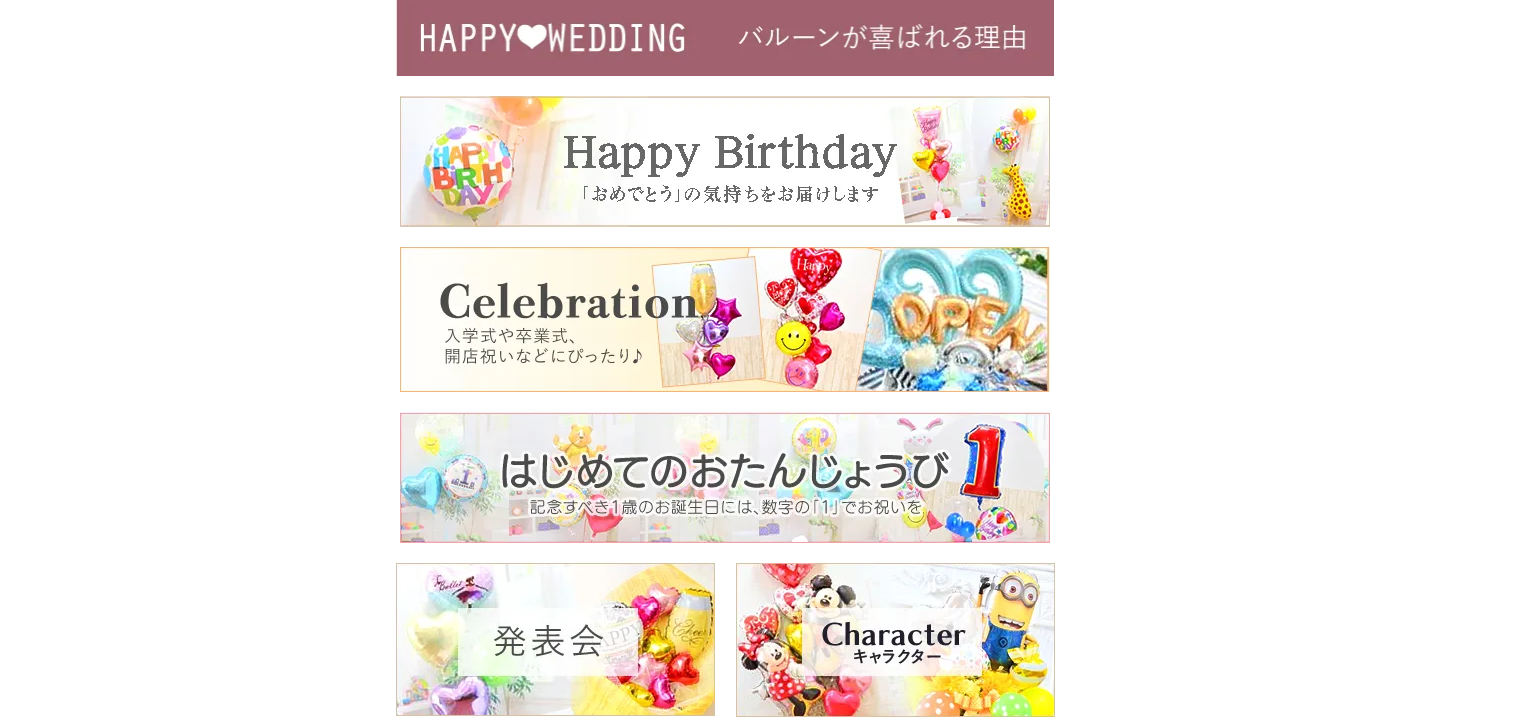Browse the 発表会 balloon category
Screen dimensions: 1513x718
pos(555,640)
